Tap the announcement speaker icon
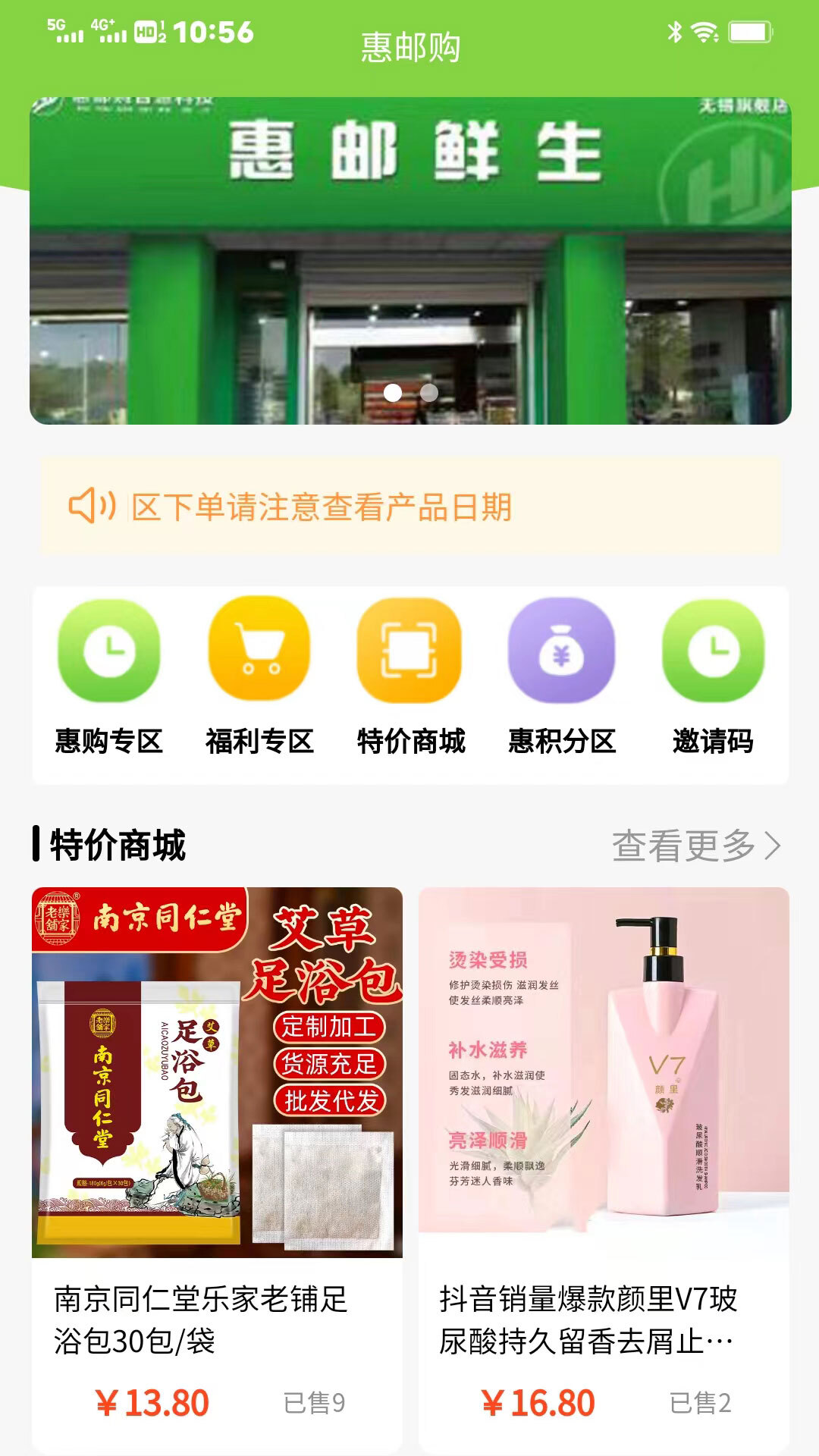This screenshot has height=1456, width=819. click(x=89, y=506)
